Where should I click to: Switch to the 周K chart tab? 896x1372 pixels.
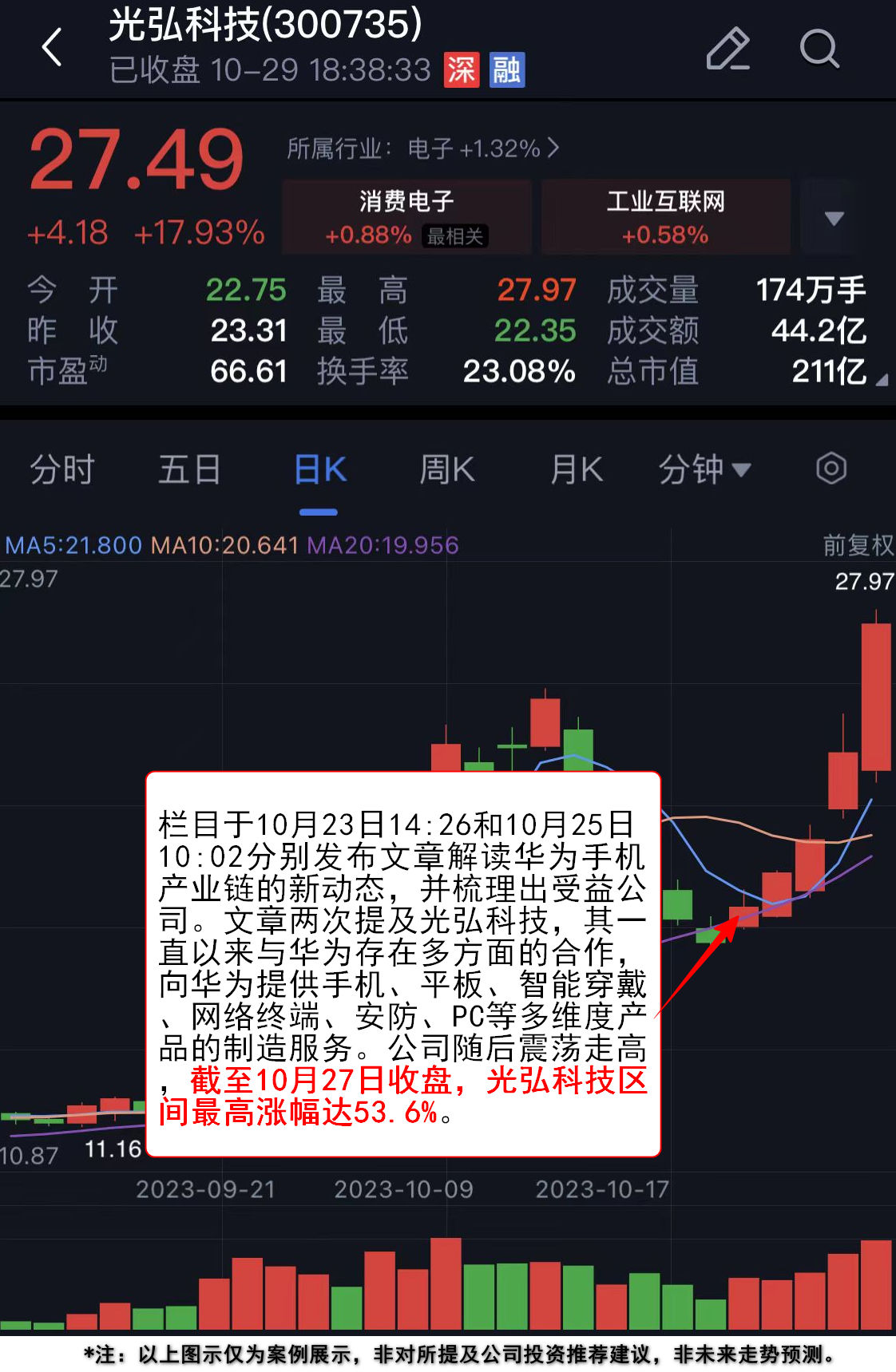(x=447, y=469)
